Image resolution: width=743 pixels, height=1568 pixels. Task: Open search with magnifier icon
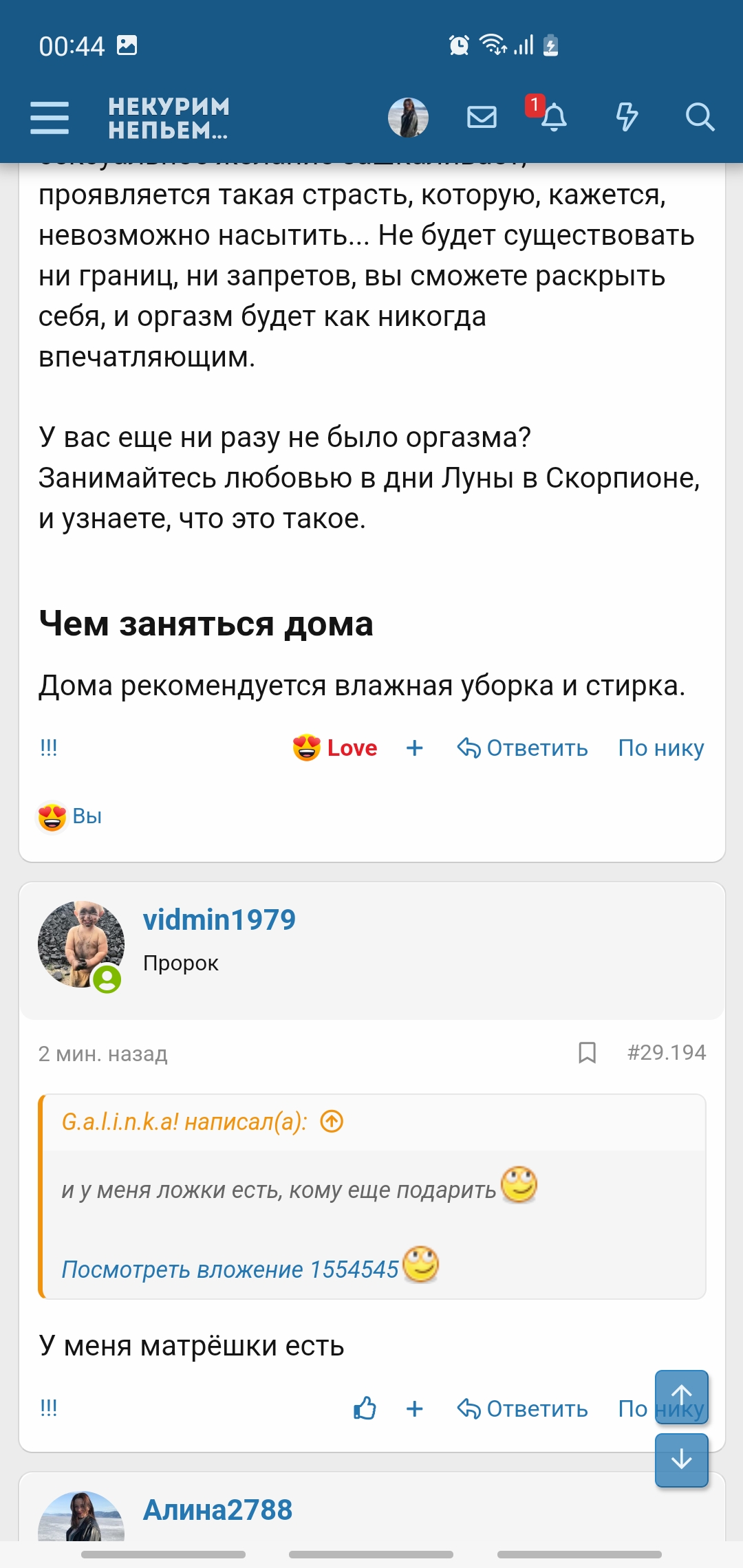700,118
